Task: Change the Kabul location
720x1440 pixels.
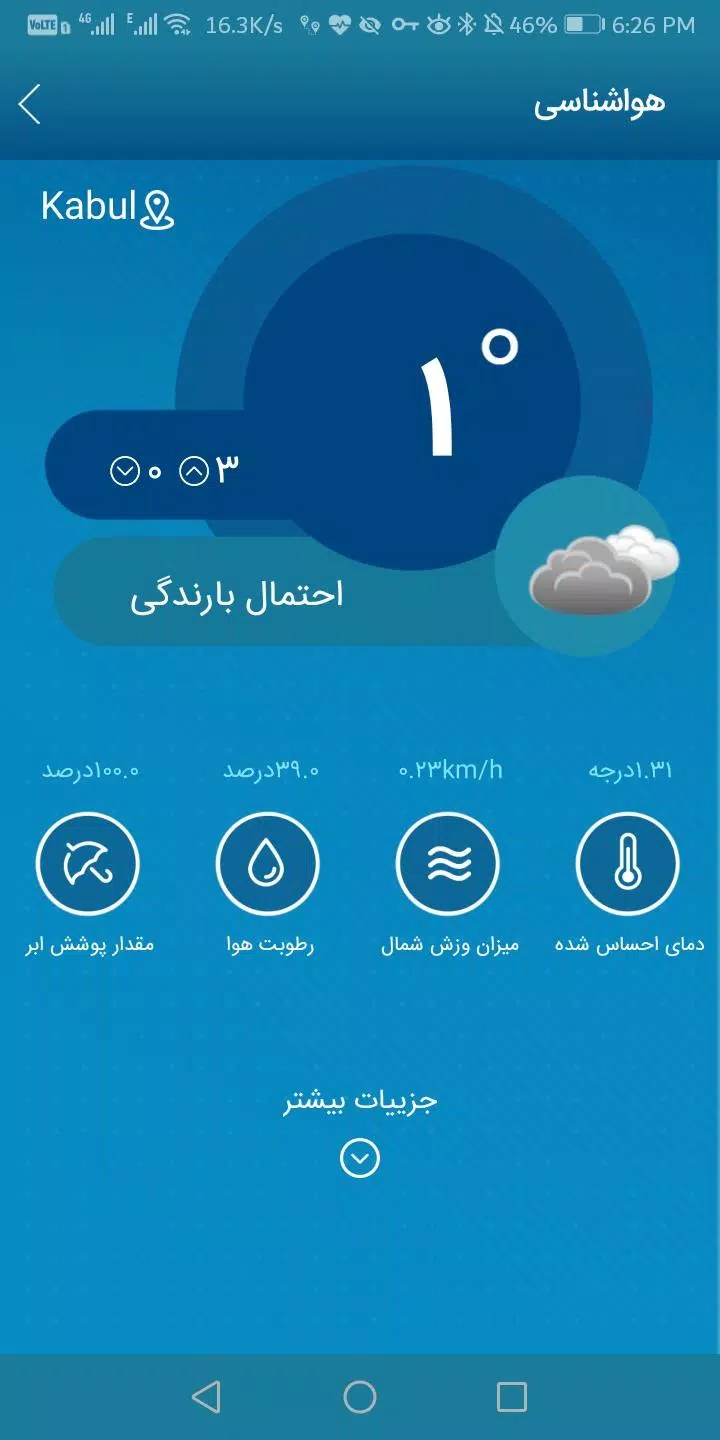Action: pos(107,207)
